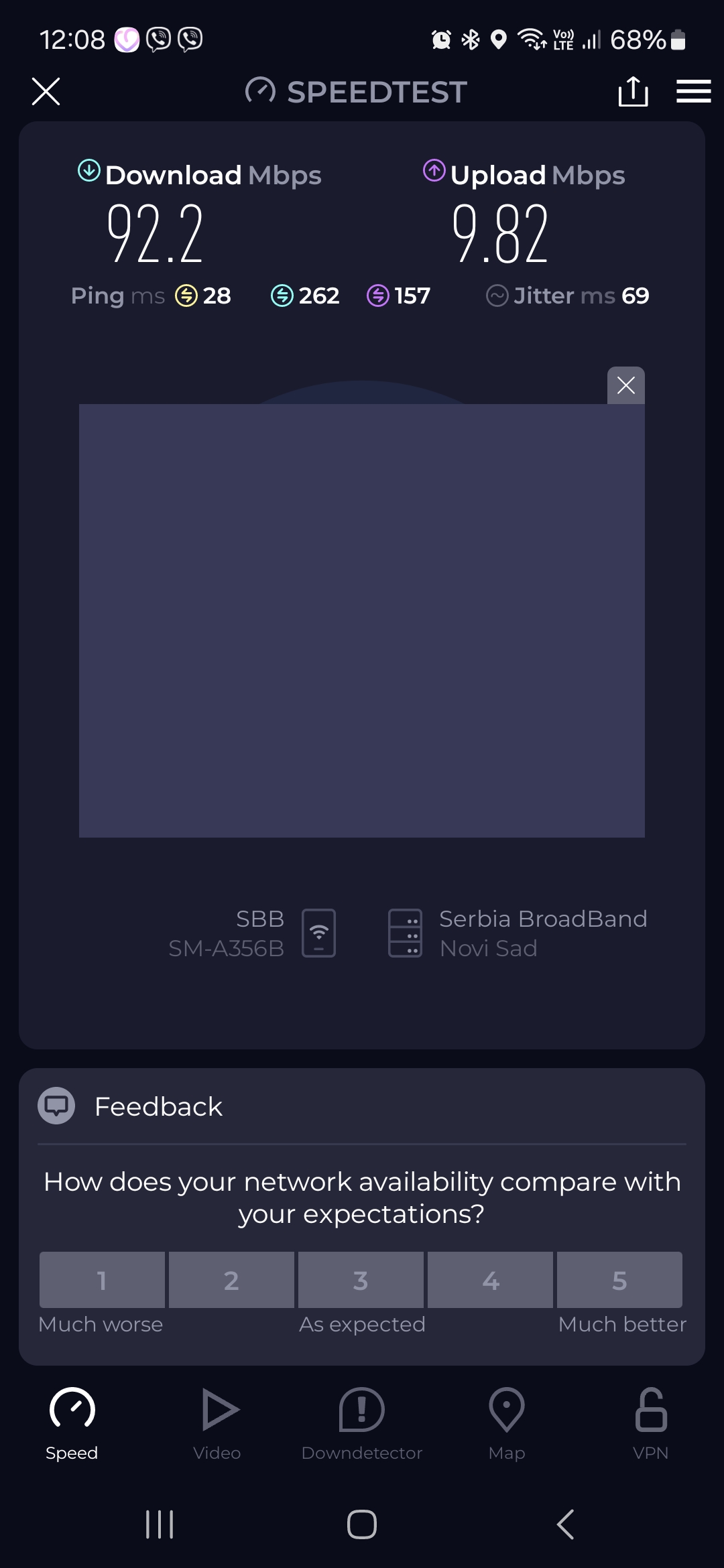This screenshot has height=1568, width=724.
Task: Share the speed test result
Action: [633, 91]
